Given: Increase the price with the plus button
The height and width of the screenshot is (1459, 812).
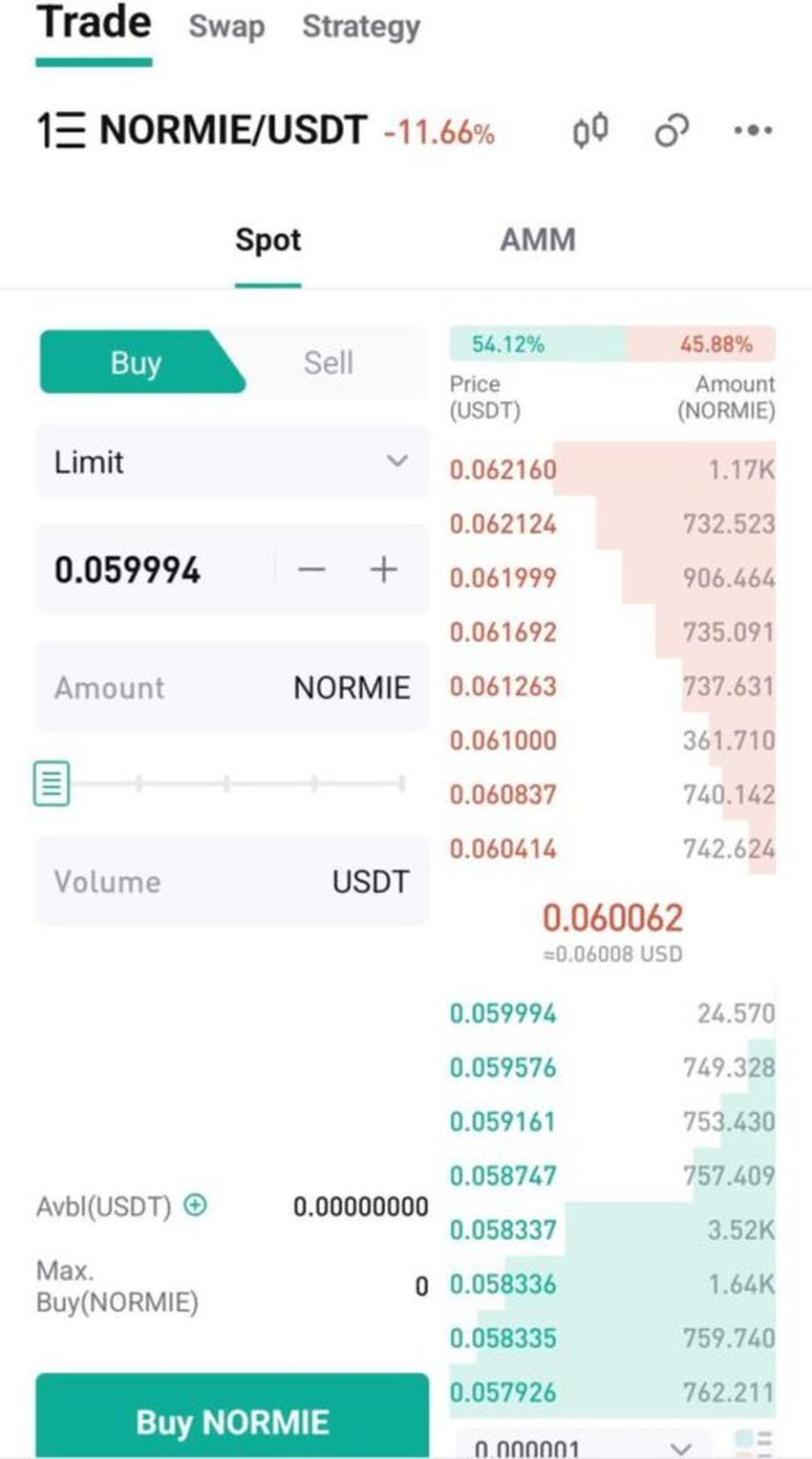Looking at the screenshot, I should click(x=384, y=570).
